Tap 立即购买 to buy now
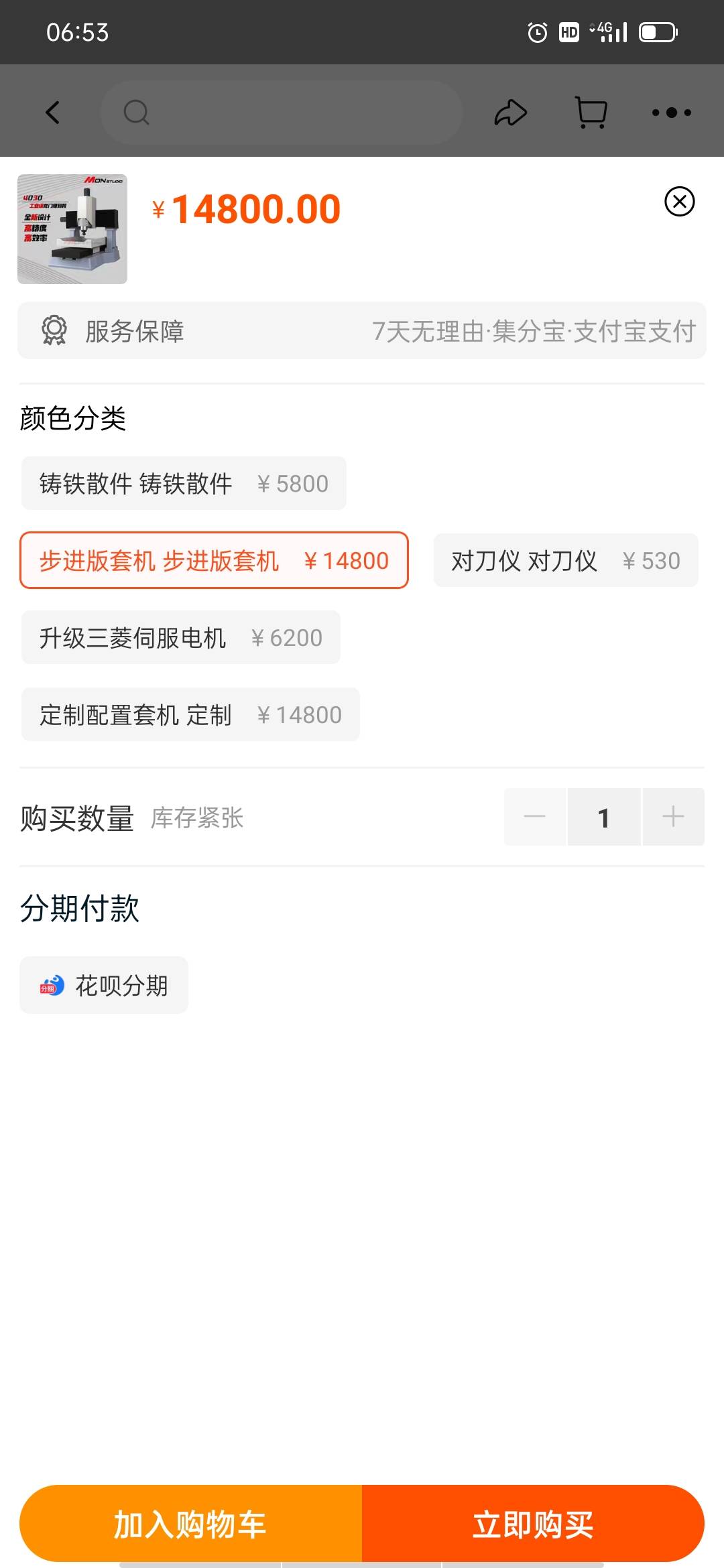 click(x=533, y=1524)
